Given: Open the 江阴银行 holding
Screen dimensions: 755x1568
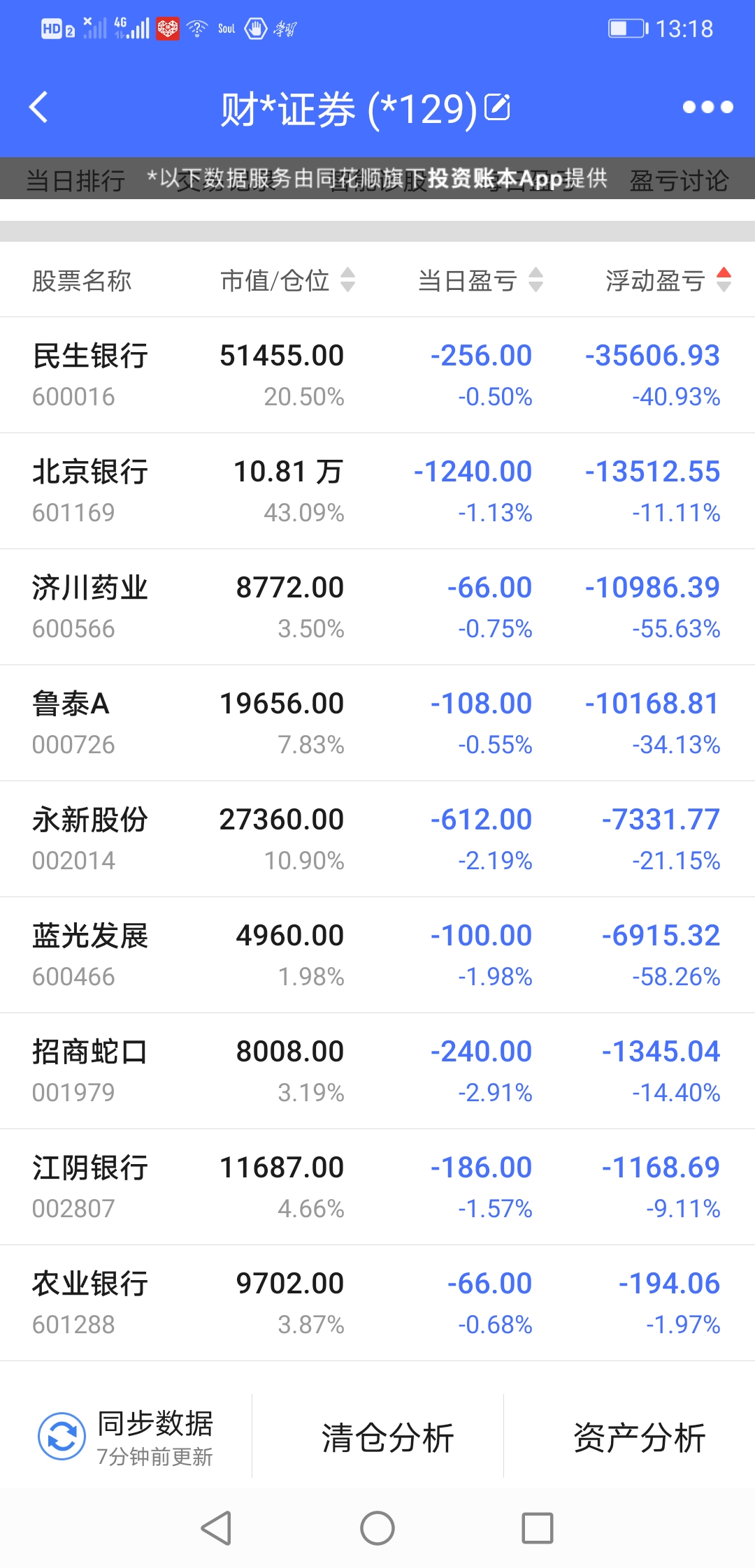Looking at the screenshot, I should click(x=377, y=1187).
